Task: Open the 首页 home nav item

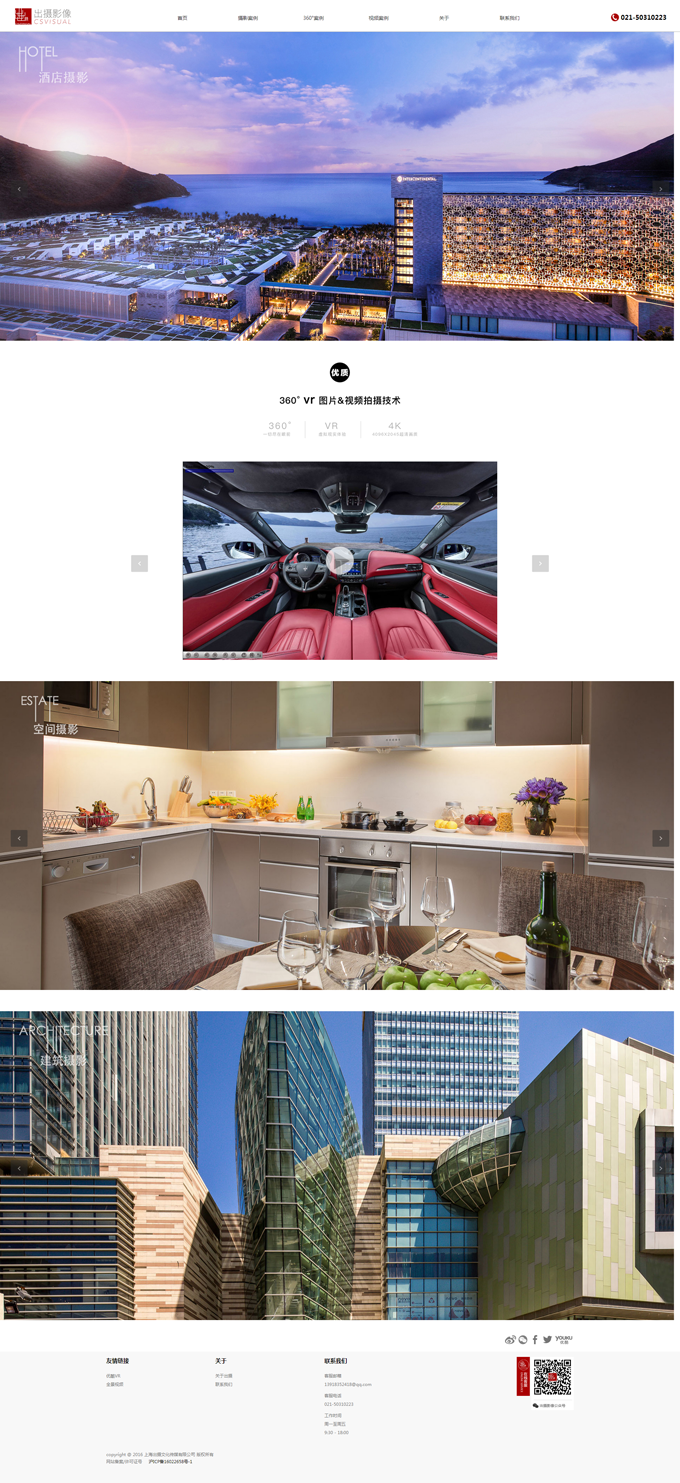Action: click(182, 18)
